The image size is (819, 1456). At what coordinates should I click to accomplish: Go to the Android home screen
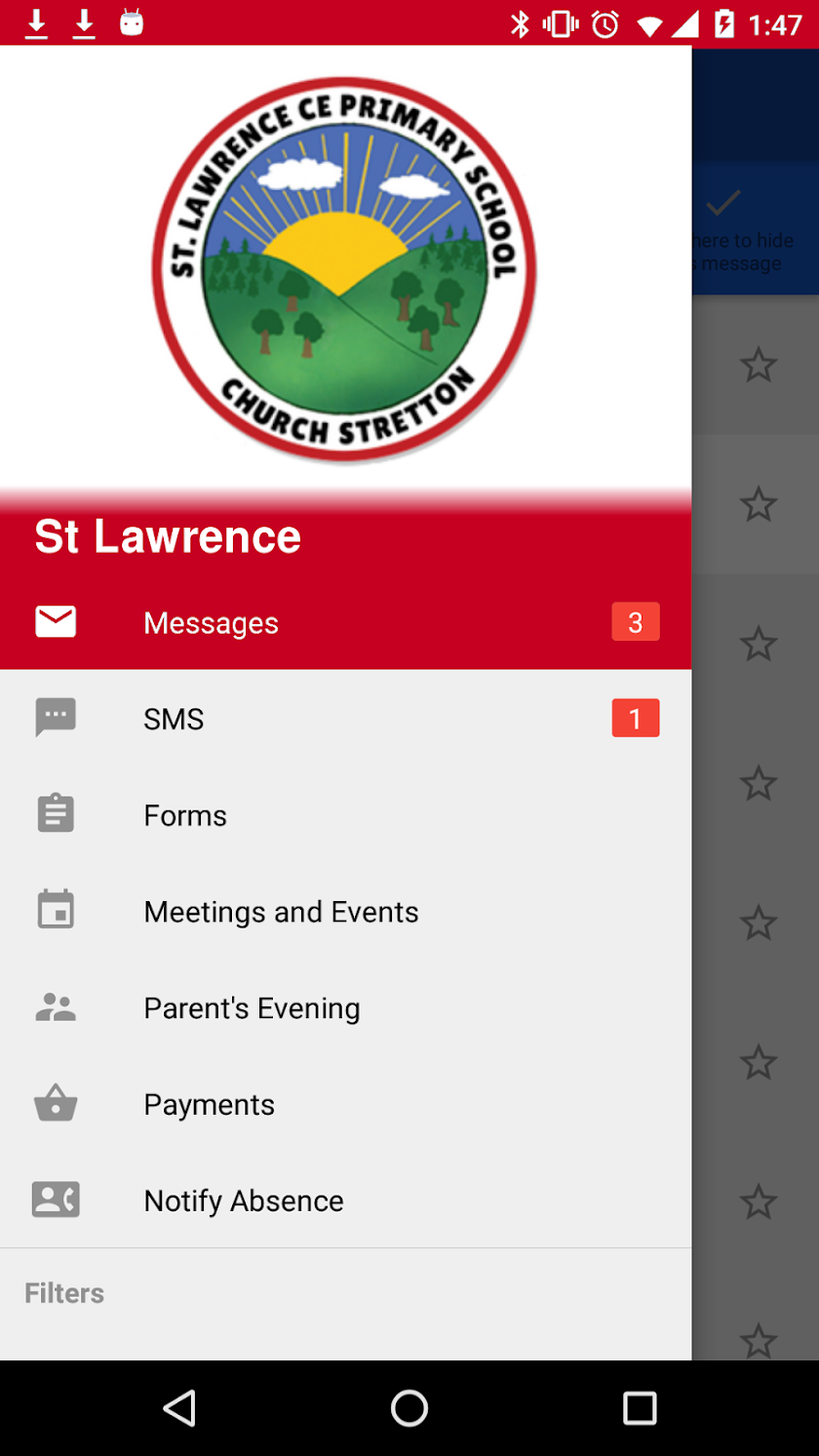(409, 1408)
